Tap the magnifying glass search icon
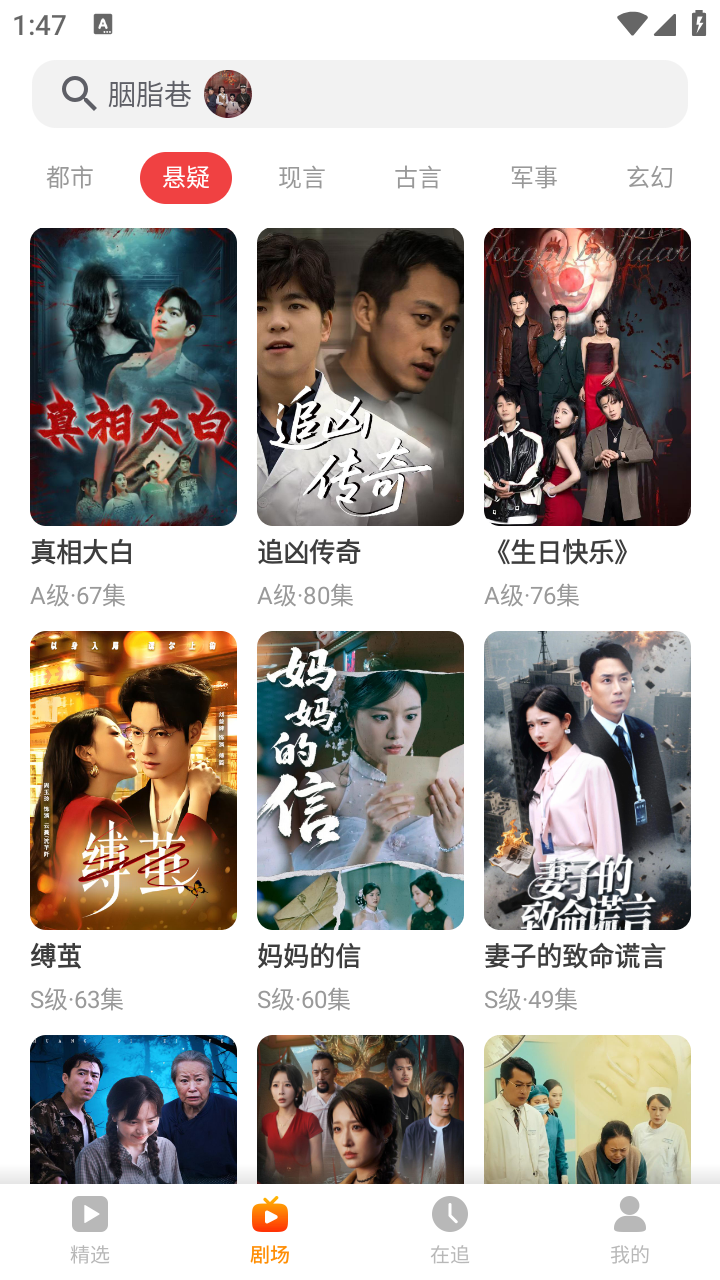 coord(78,93)
